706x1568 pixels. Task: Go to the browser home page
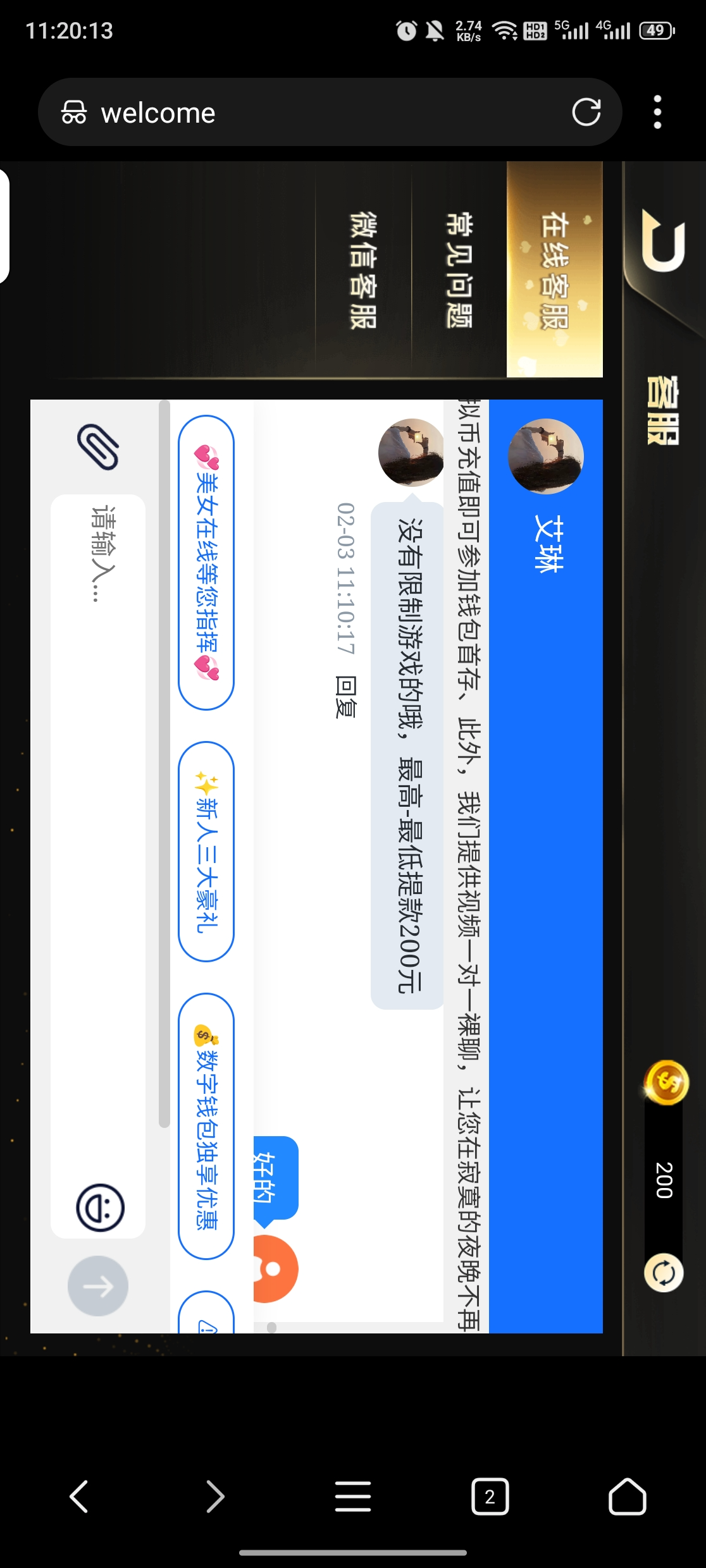627,1497
